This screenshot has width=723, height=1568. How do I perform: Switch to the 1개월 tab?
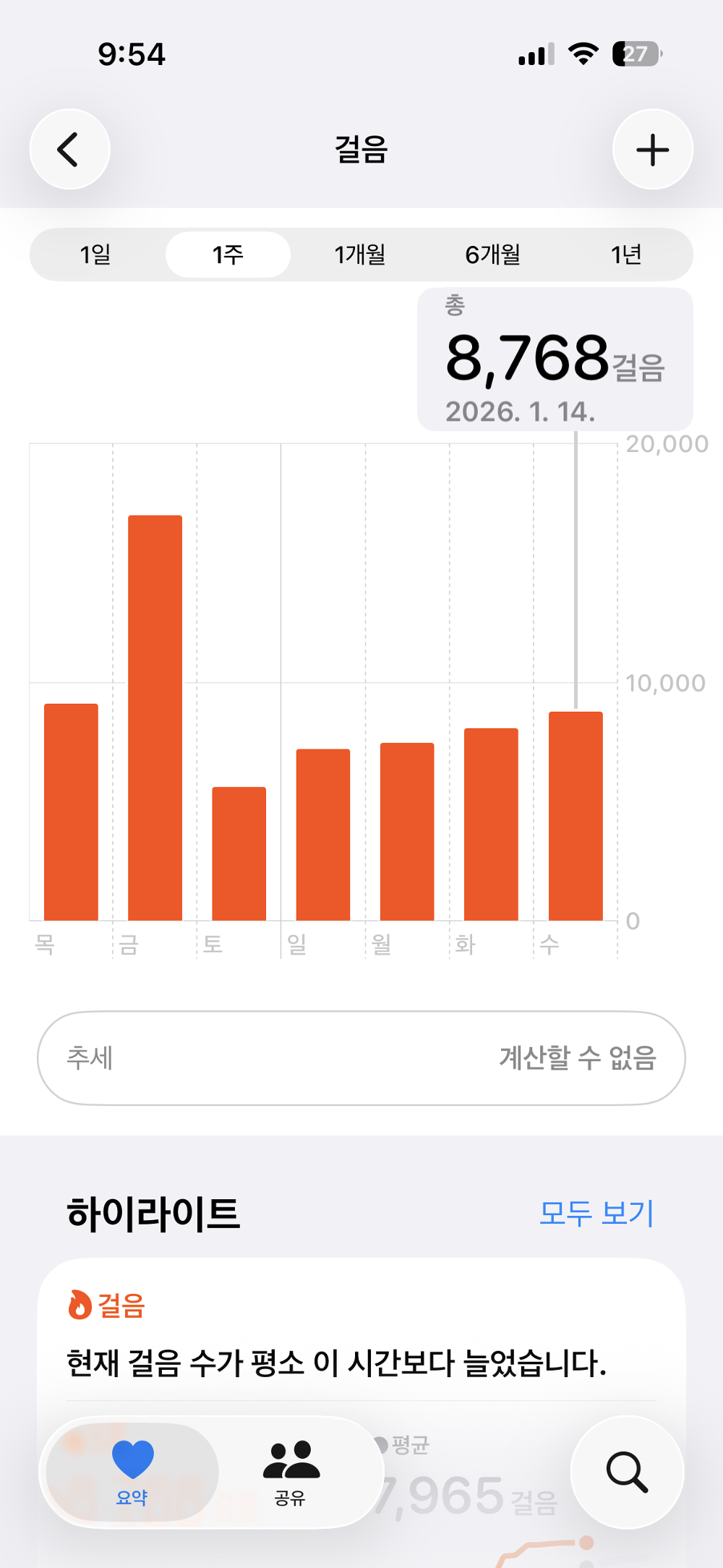(x=360, y=254)
